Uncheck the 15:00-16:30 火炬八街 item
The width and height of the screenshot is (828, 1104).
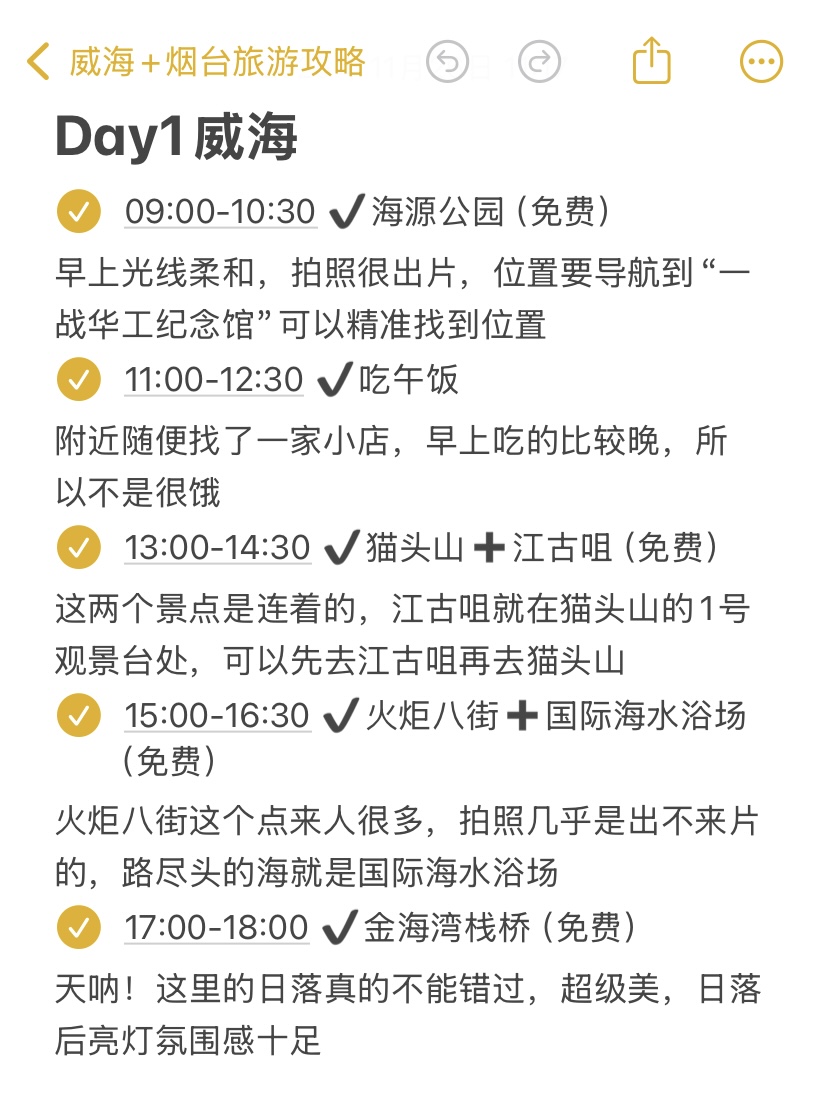[79, 715]
